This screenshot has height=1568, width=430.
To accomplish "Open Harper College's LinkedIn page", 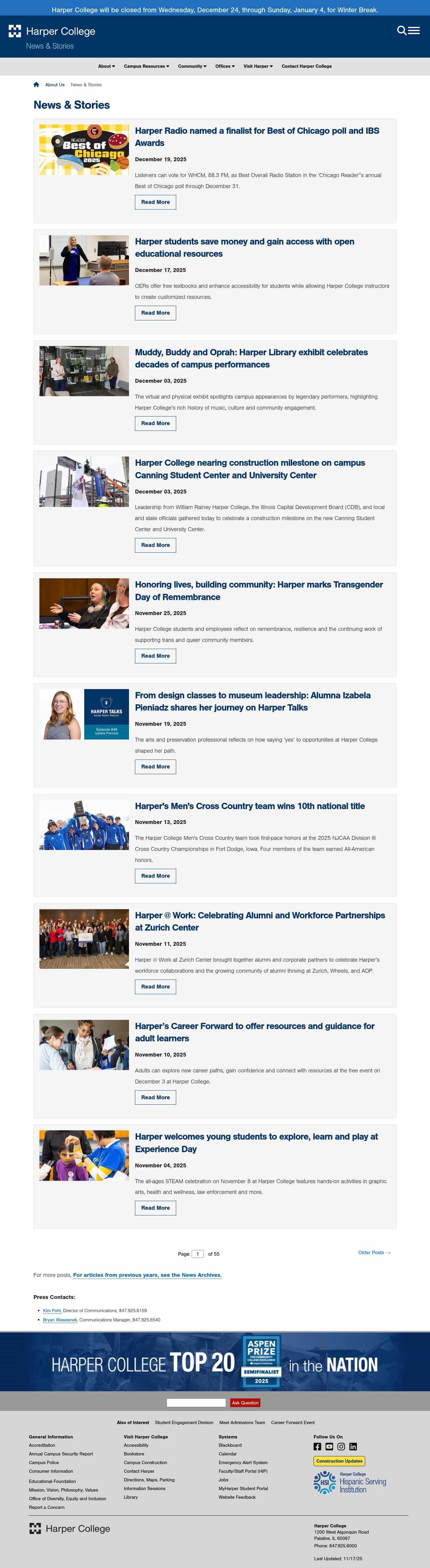I will [353, 1446].
